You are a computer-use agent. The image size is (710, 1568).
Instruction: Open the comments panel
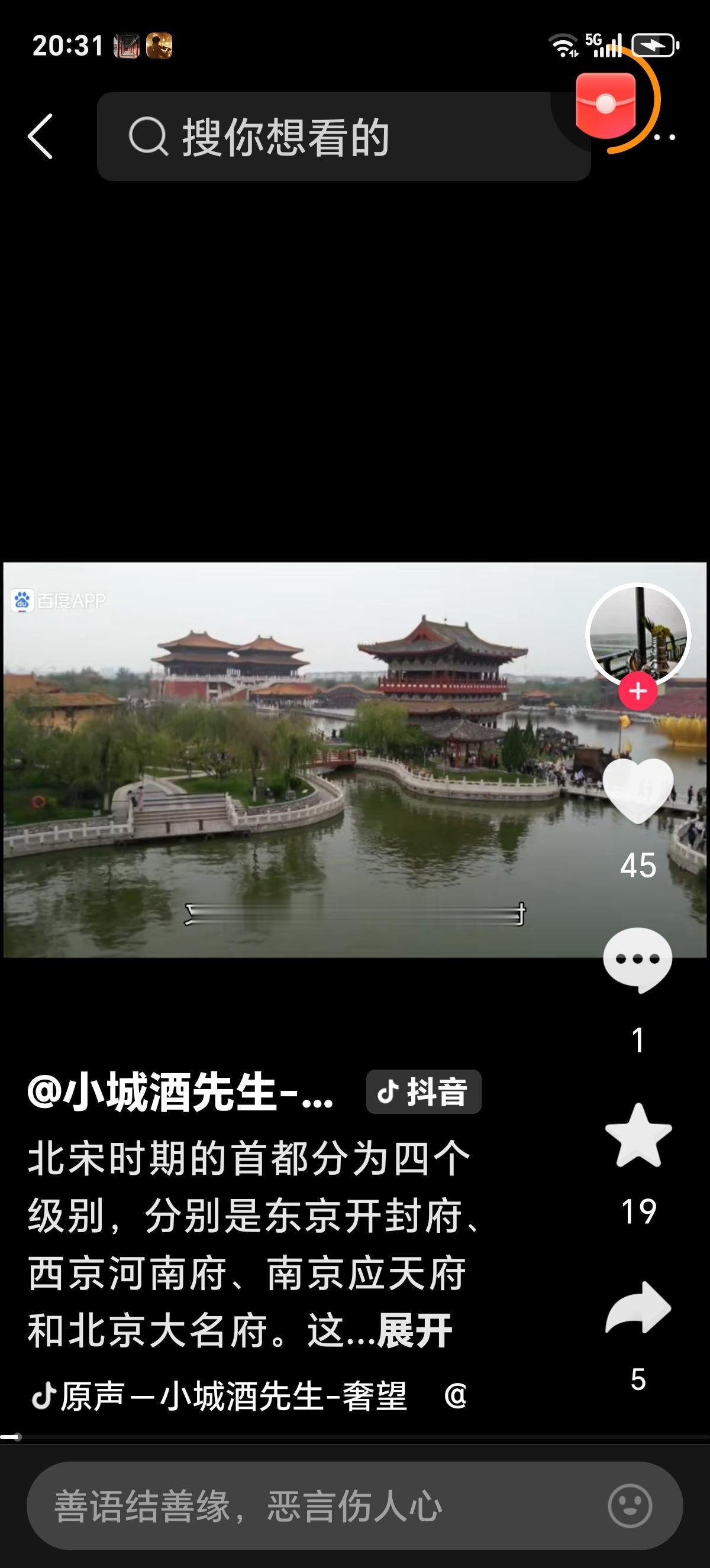(x=638, y=958)
